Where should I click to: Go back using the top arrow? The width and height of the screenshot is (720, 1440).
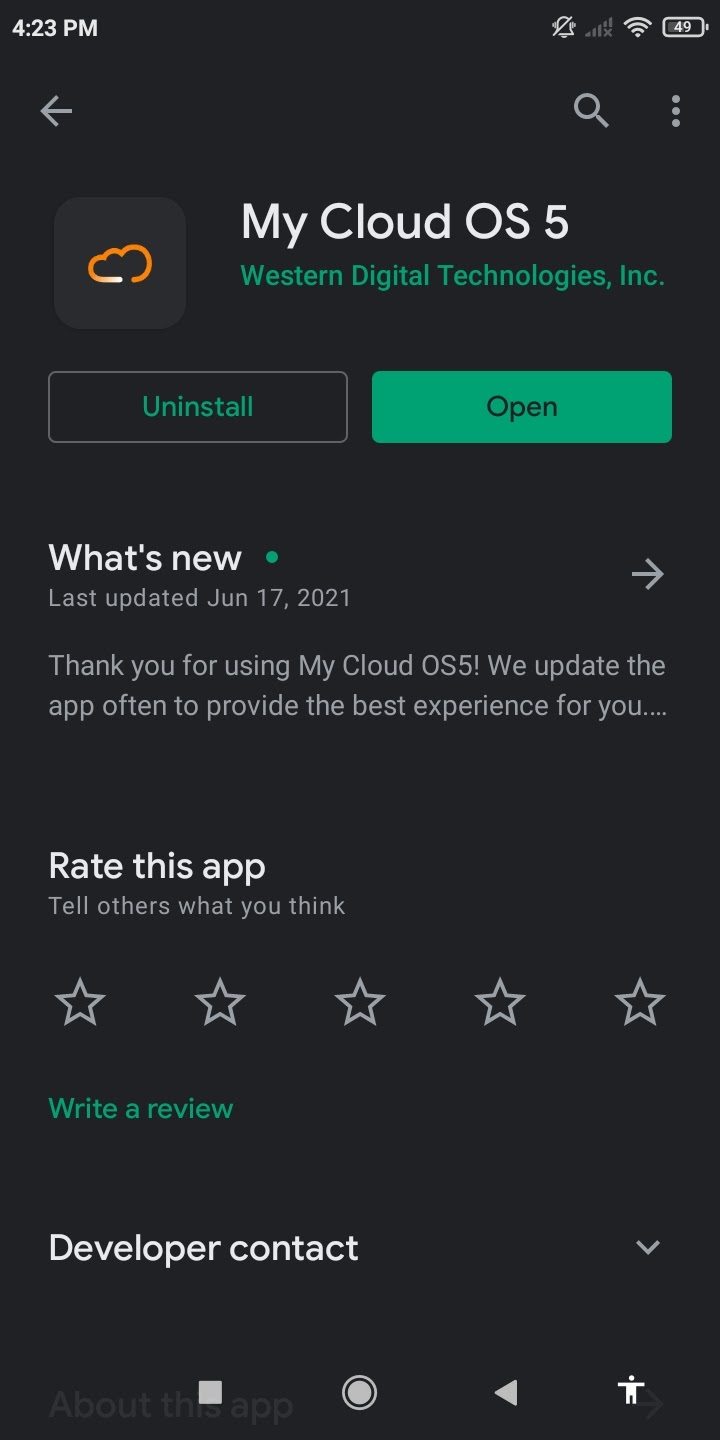pyautogui.click(x=56, y=111)
